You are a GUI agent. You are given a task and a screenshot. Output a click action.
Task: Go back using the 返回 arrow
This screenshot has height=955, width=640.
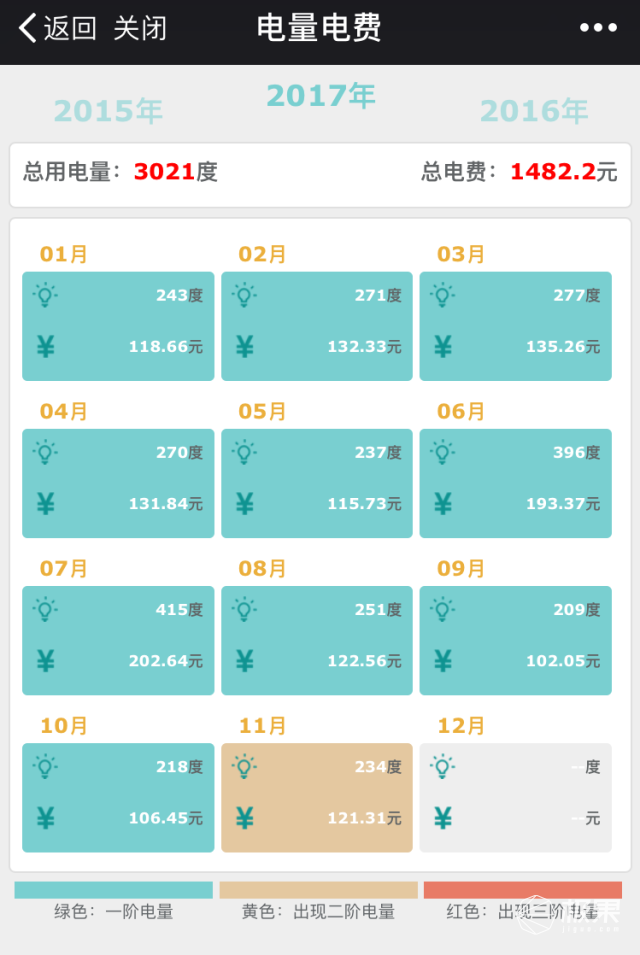point(57,28)
